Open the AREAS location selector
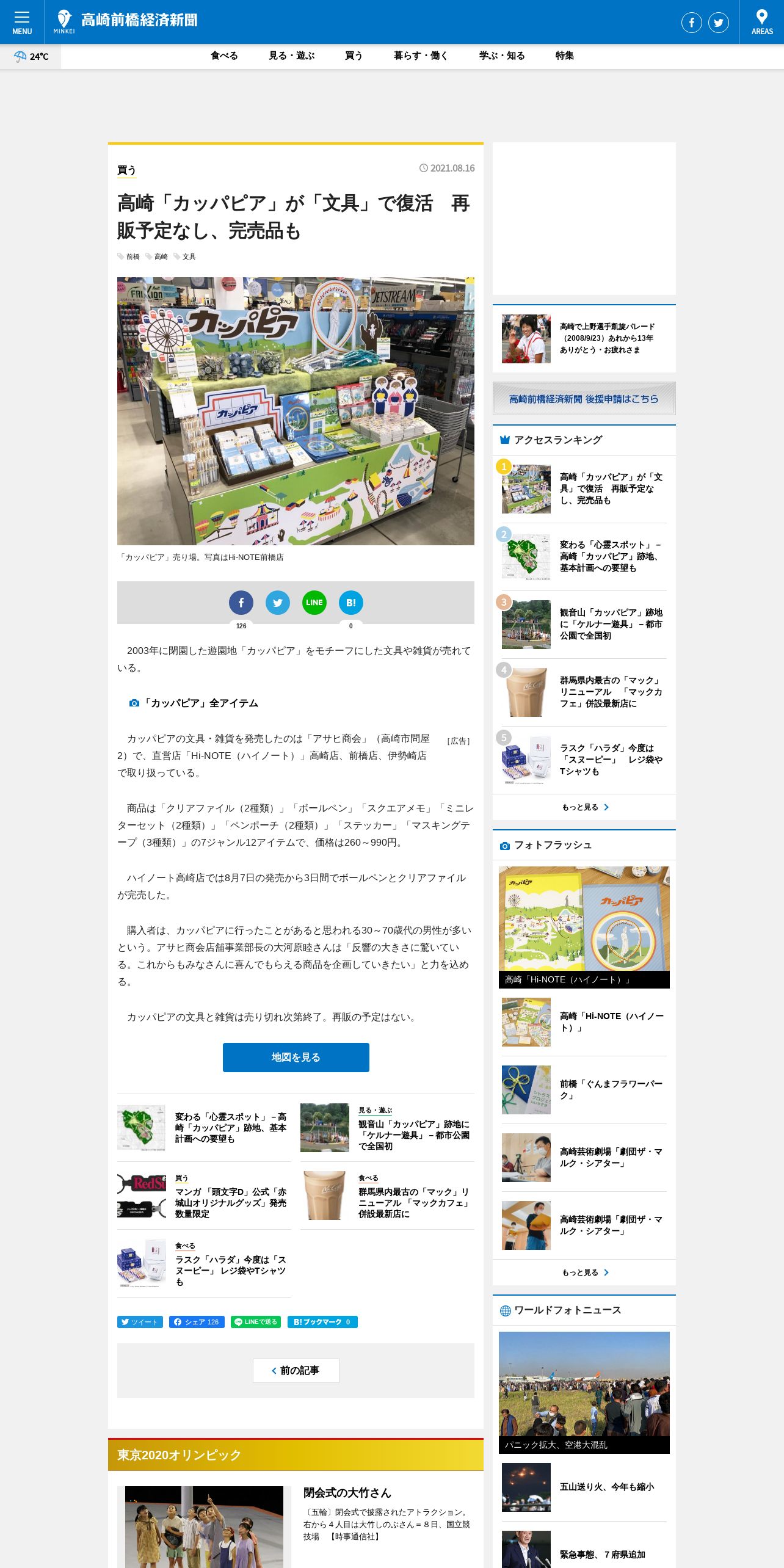The height and width of the screenshot is (1568, 784). (761, 22)
